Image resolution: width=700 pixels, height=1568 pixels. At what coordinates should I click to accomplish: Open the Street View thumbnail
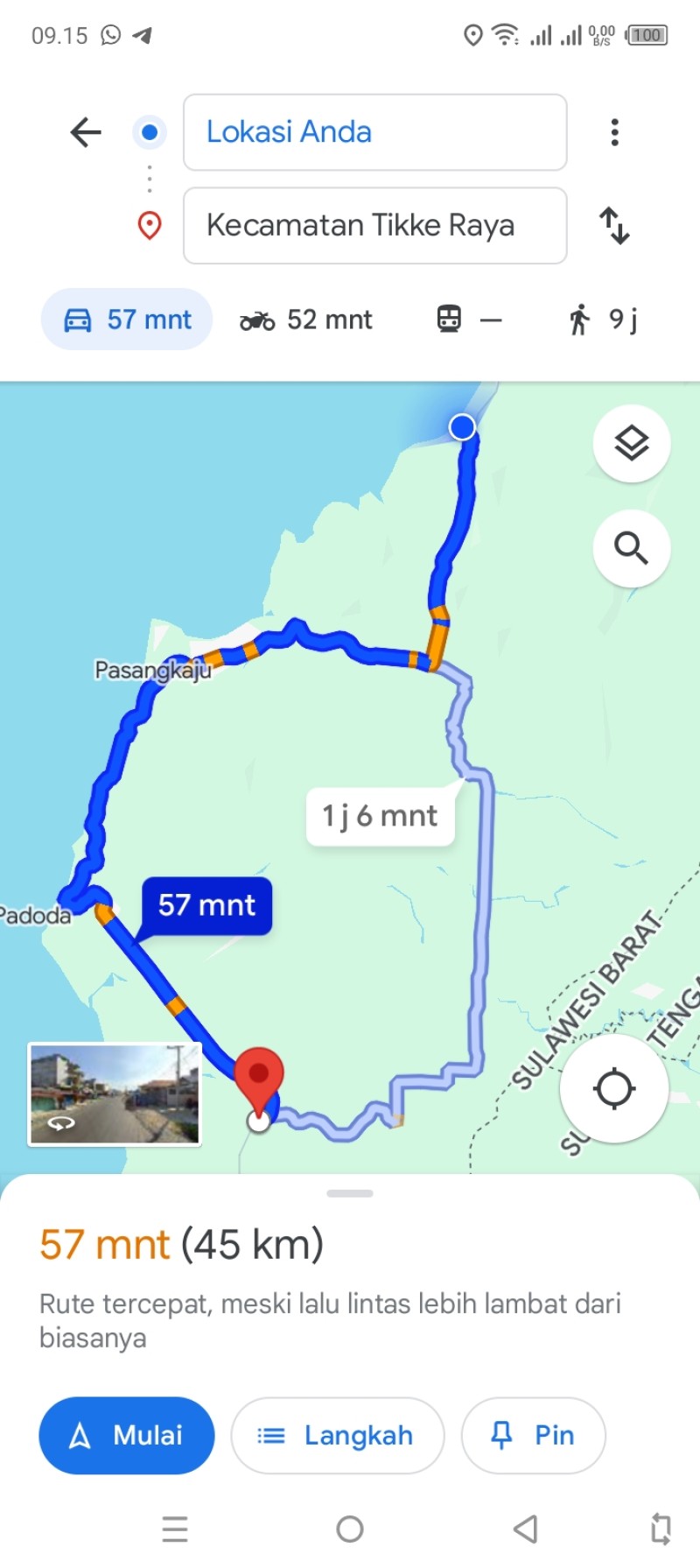click(115, 1094)
